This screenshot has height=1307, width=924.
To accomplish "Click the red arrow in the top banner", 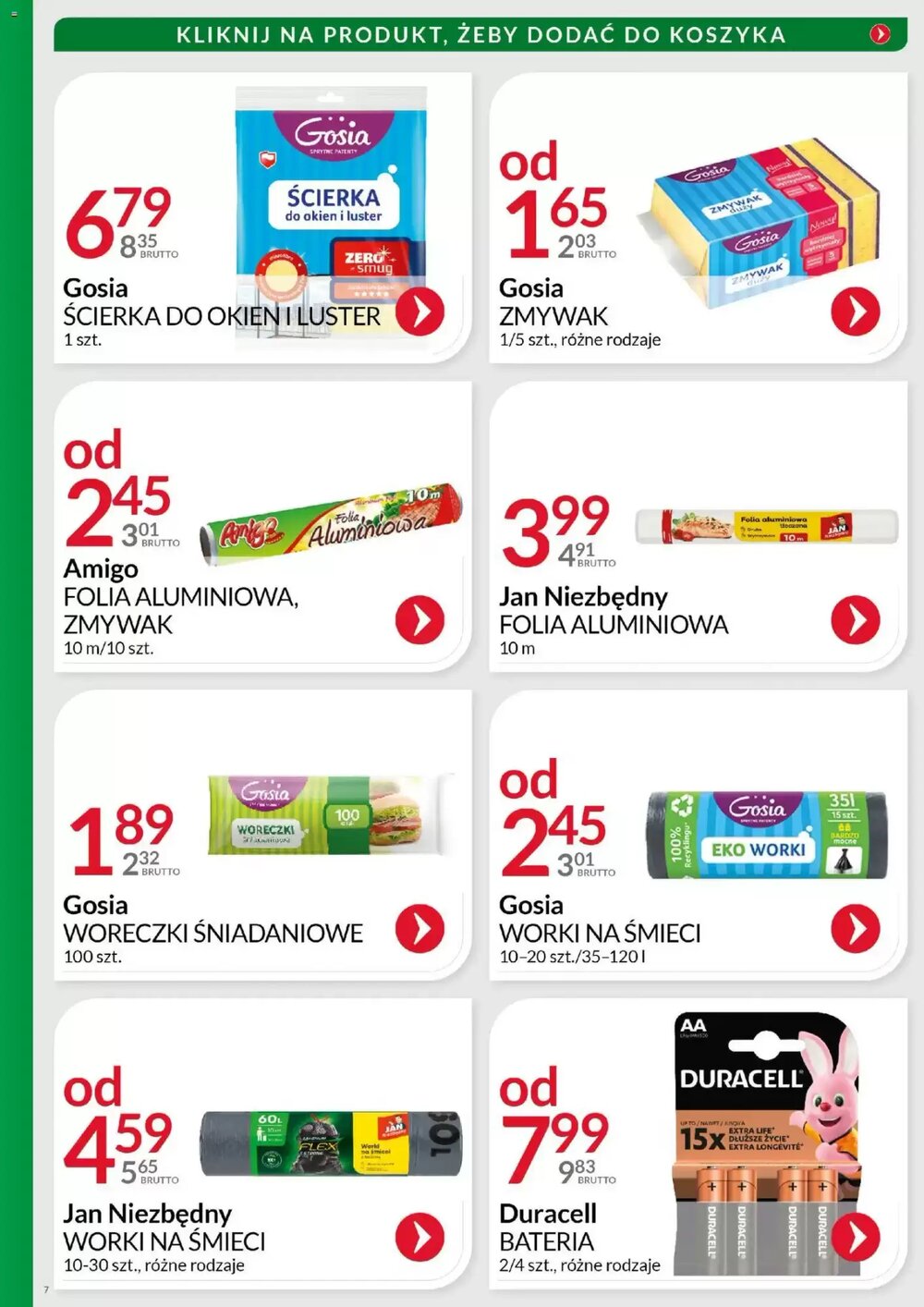I will (x=878, y=35).
